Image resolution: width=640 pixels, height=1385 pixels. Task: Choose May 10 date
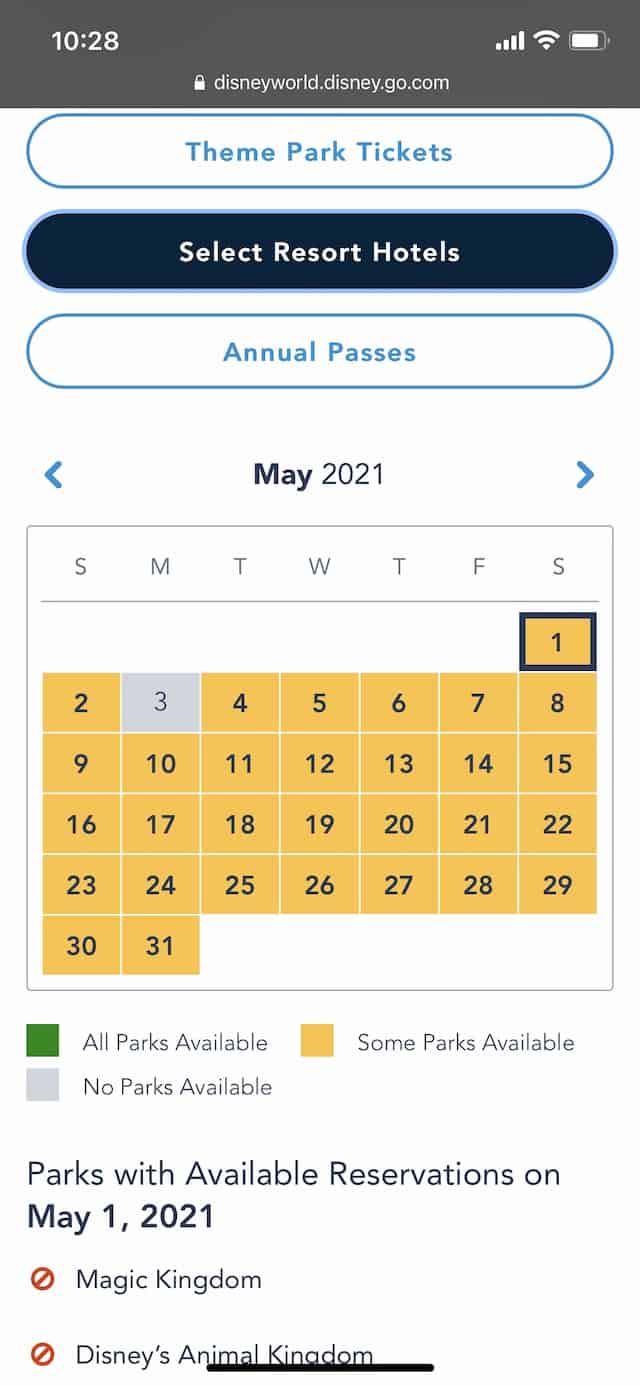coord(160,764)
